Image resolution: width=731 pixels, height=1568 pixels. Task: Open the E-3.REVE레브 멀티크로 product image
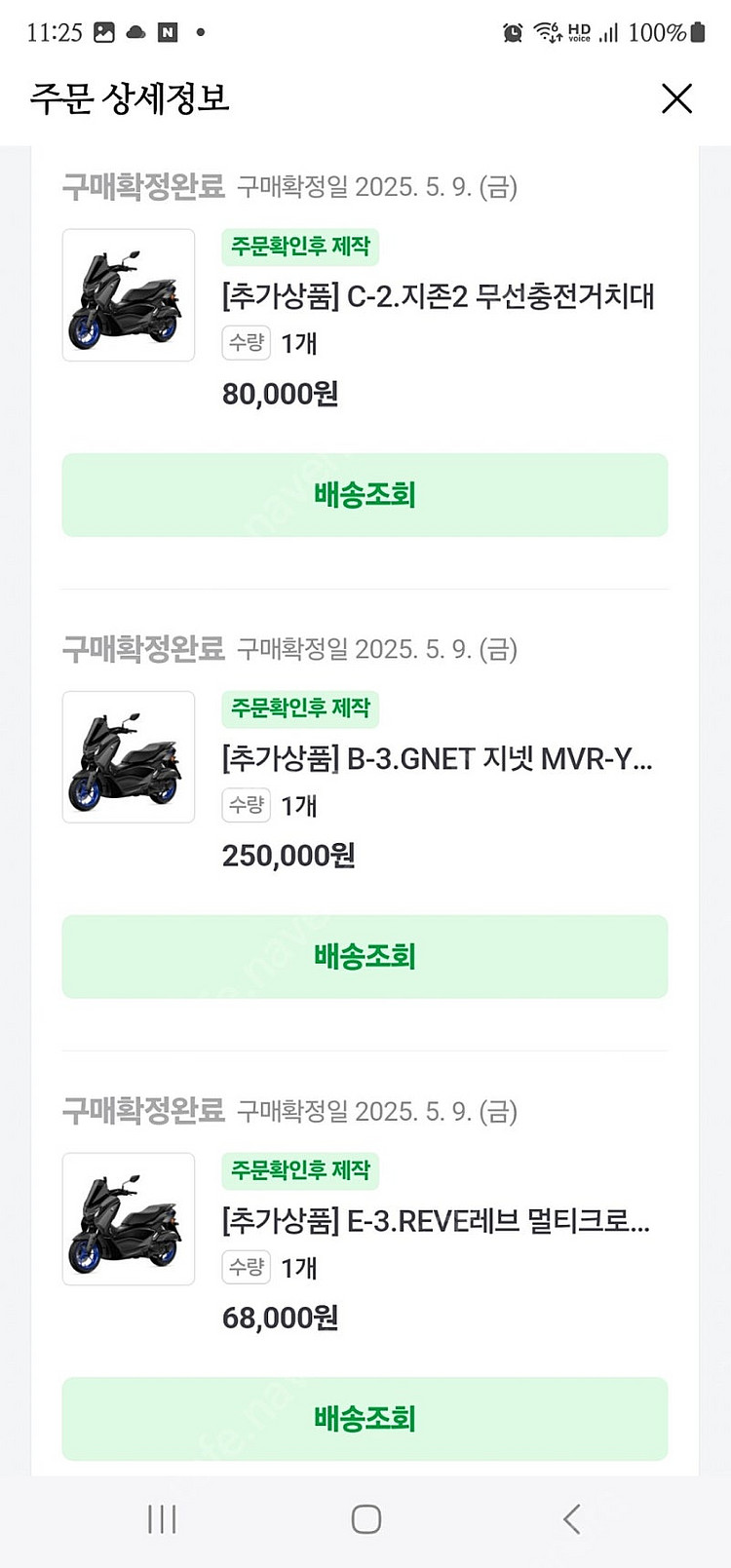tap(129, 1219)
